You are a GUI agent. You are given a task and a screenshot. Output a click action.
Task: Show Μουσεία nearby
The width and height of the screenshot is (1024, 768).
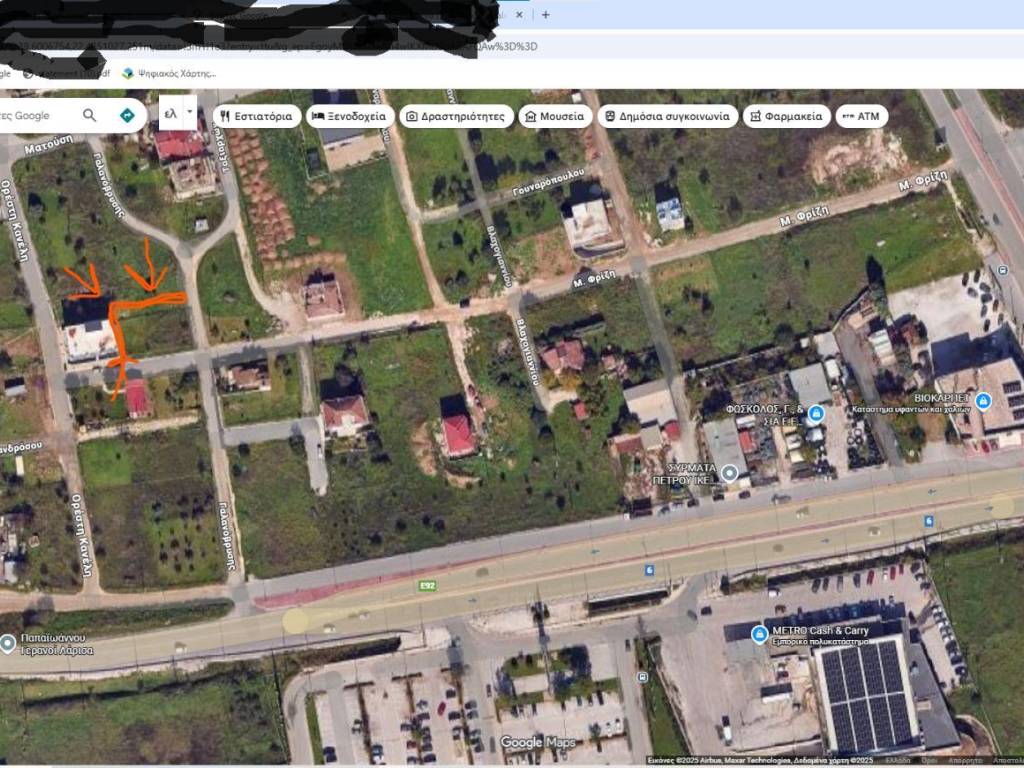pos(553,116)
